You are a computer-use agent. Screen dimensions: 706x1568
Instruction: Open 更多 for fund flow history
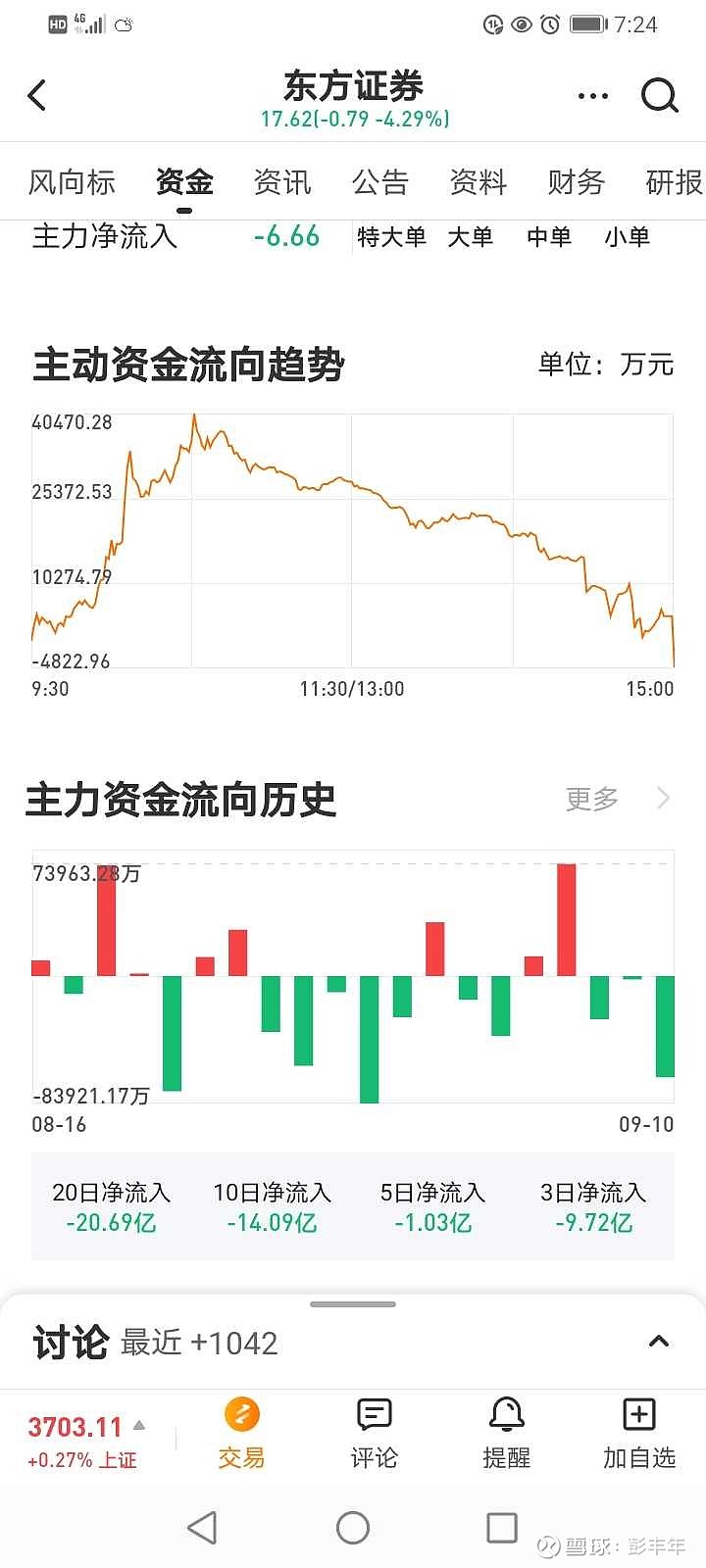pos(592,800)
